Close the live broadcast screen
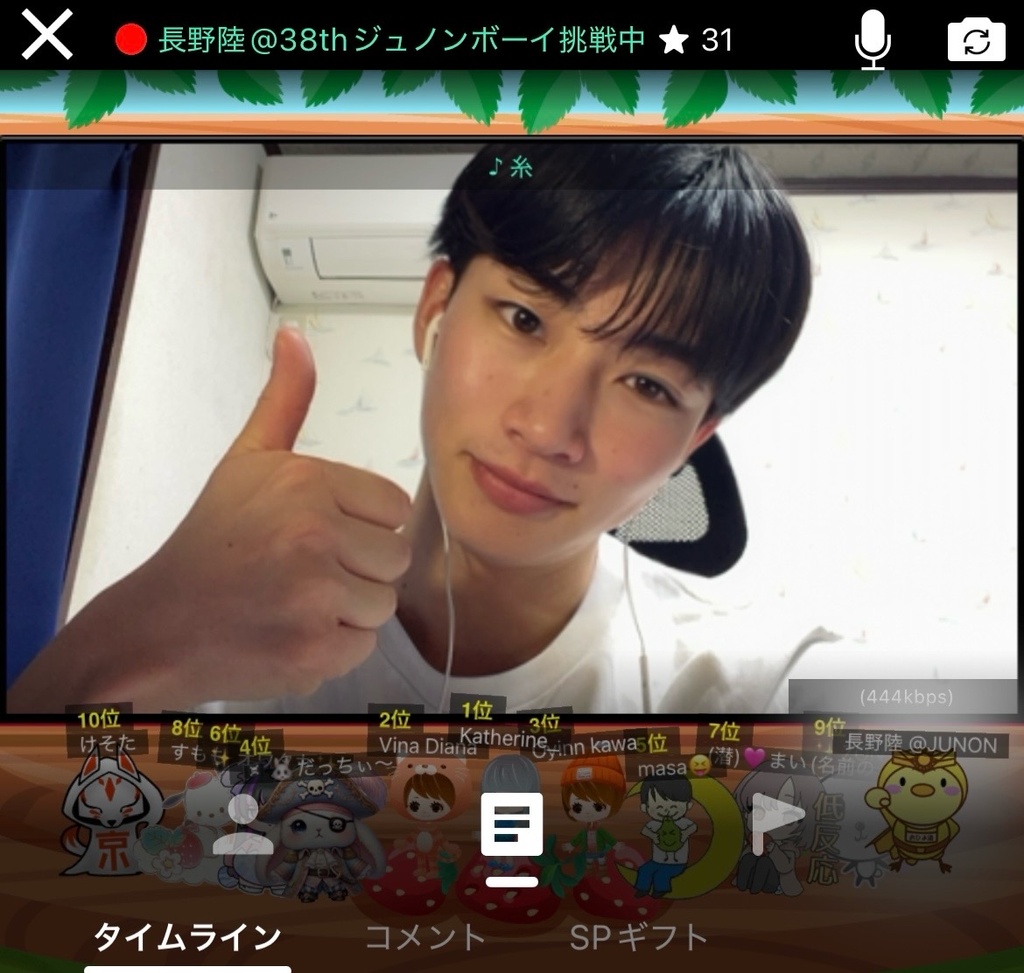This screenshot has width=1024, height=973. (x=47, y=37)
